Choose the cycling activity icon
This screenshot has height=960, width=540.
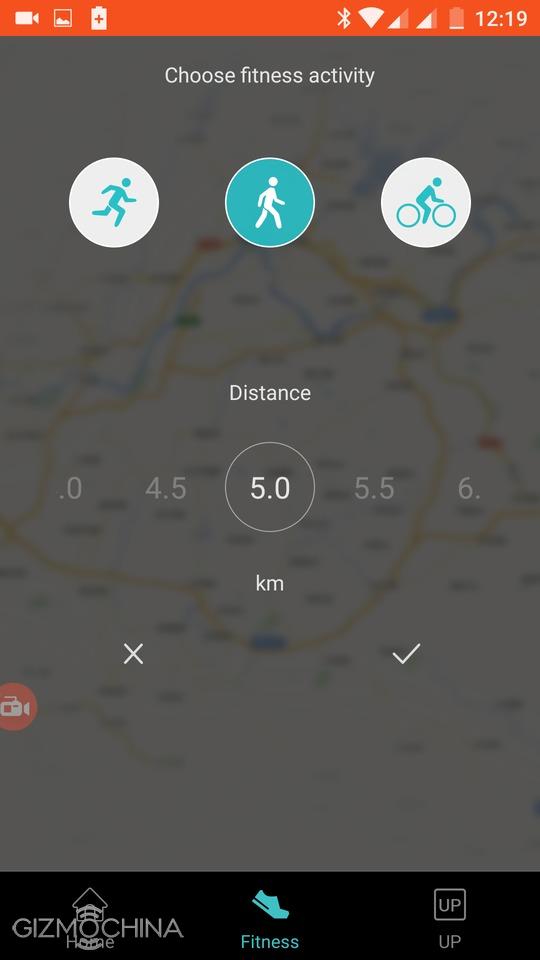426,203
